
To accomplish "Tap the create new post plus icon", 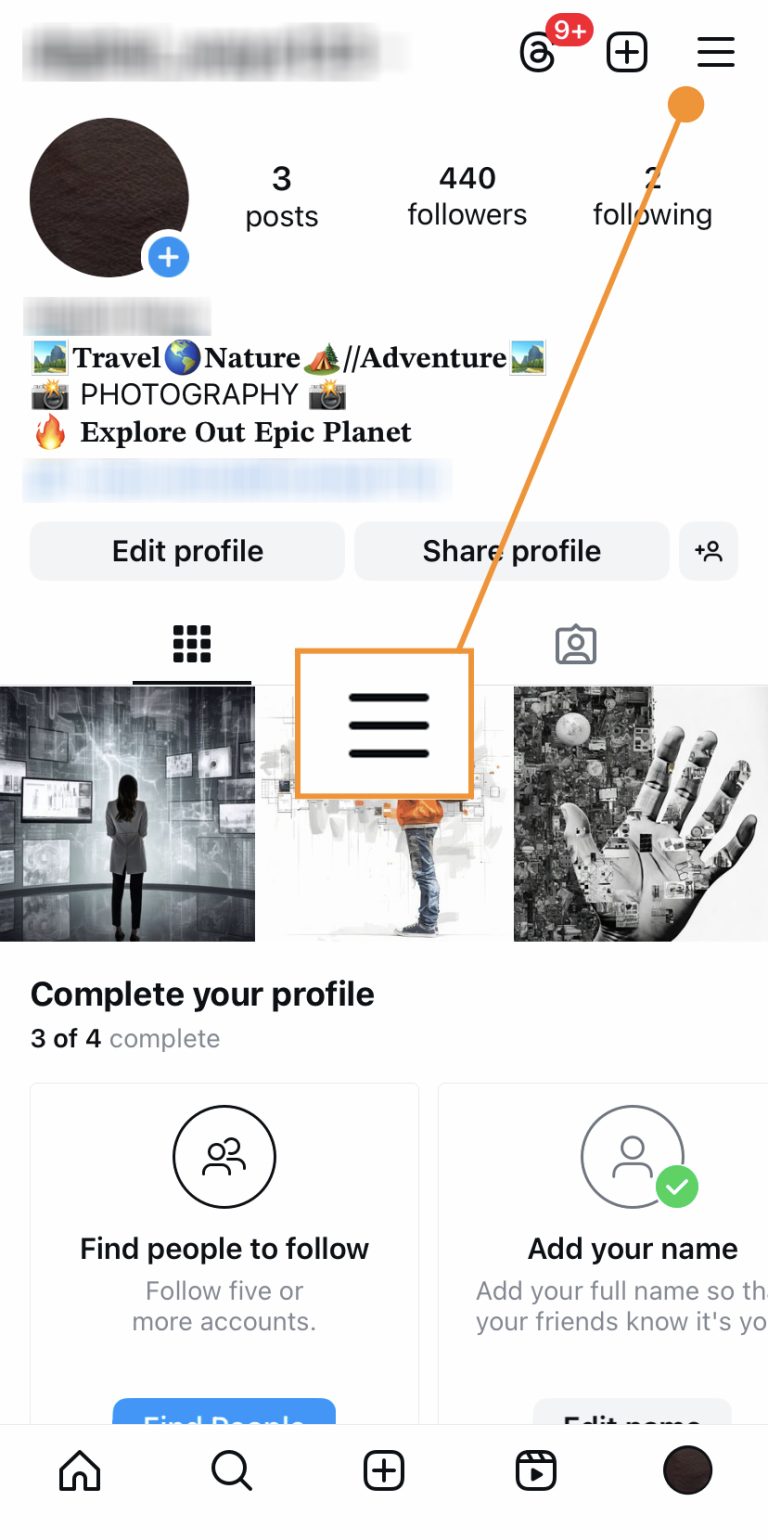I will pos(626,51).
